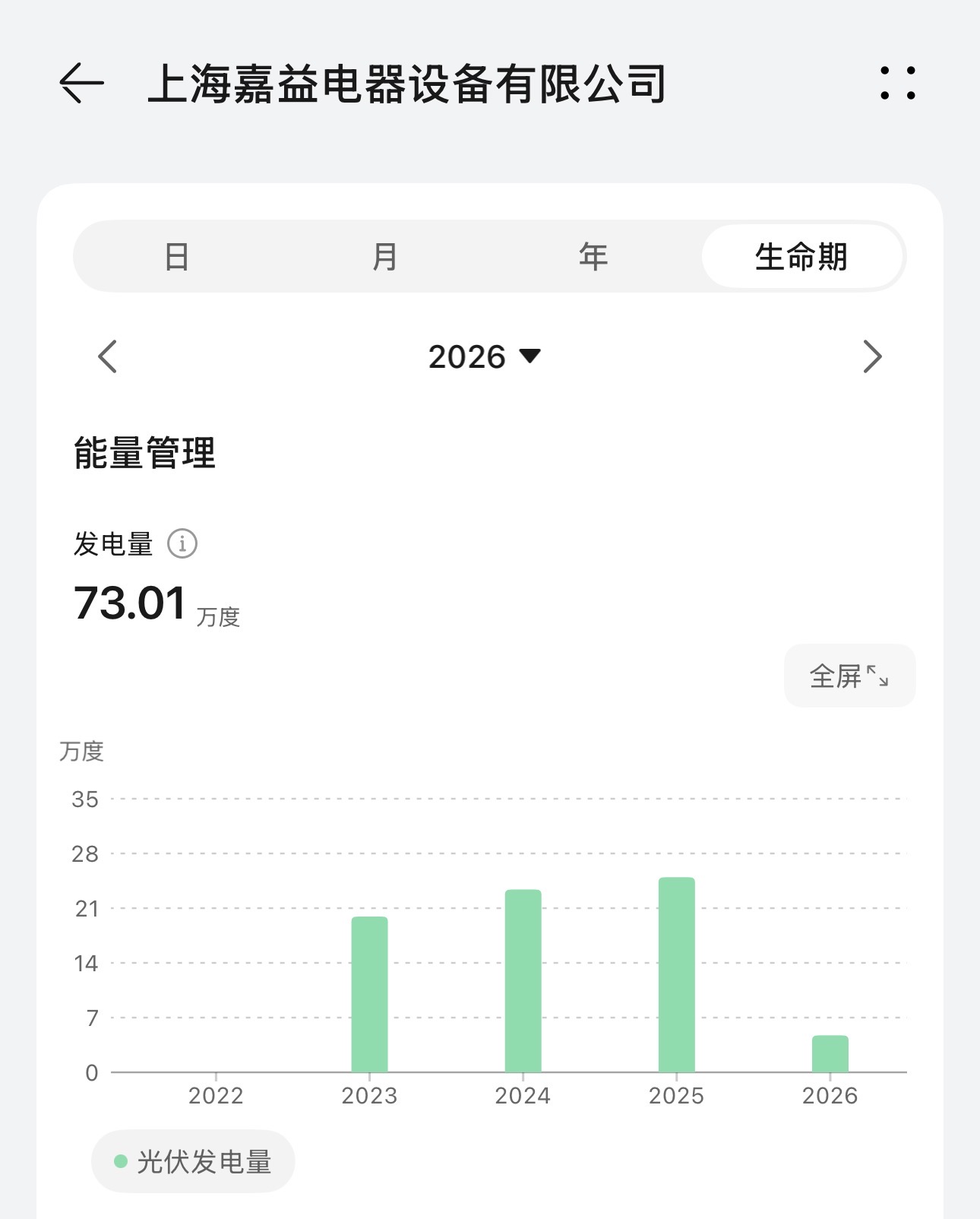Image resolution: width=980 pixels, height=1219 pixels.
Task: Select the 生命期 view option
Action: (x=803, y=257)
